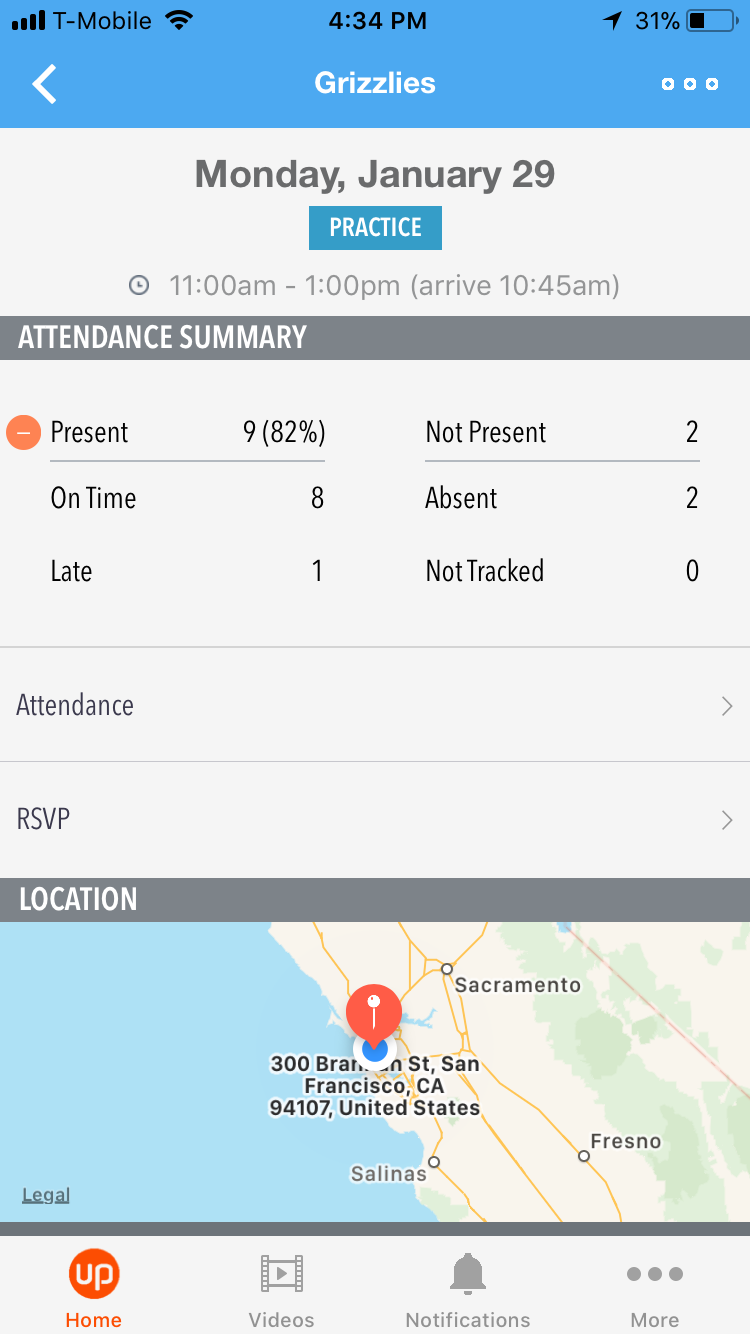Open the RSVP row
Viewport: 750px width, 1334px height.
375,820
